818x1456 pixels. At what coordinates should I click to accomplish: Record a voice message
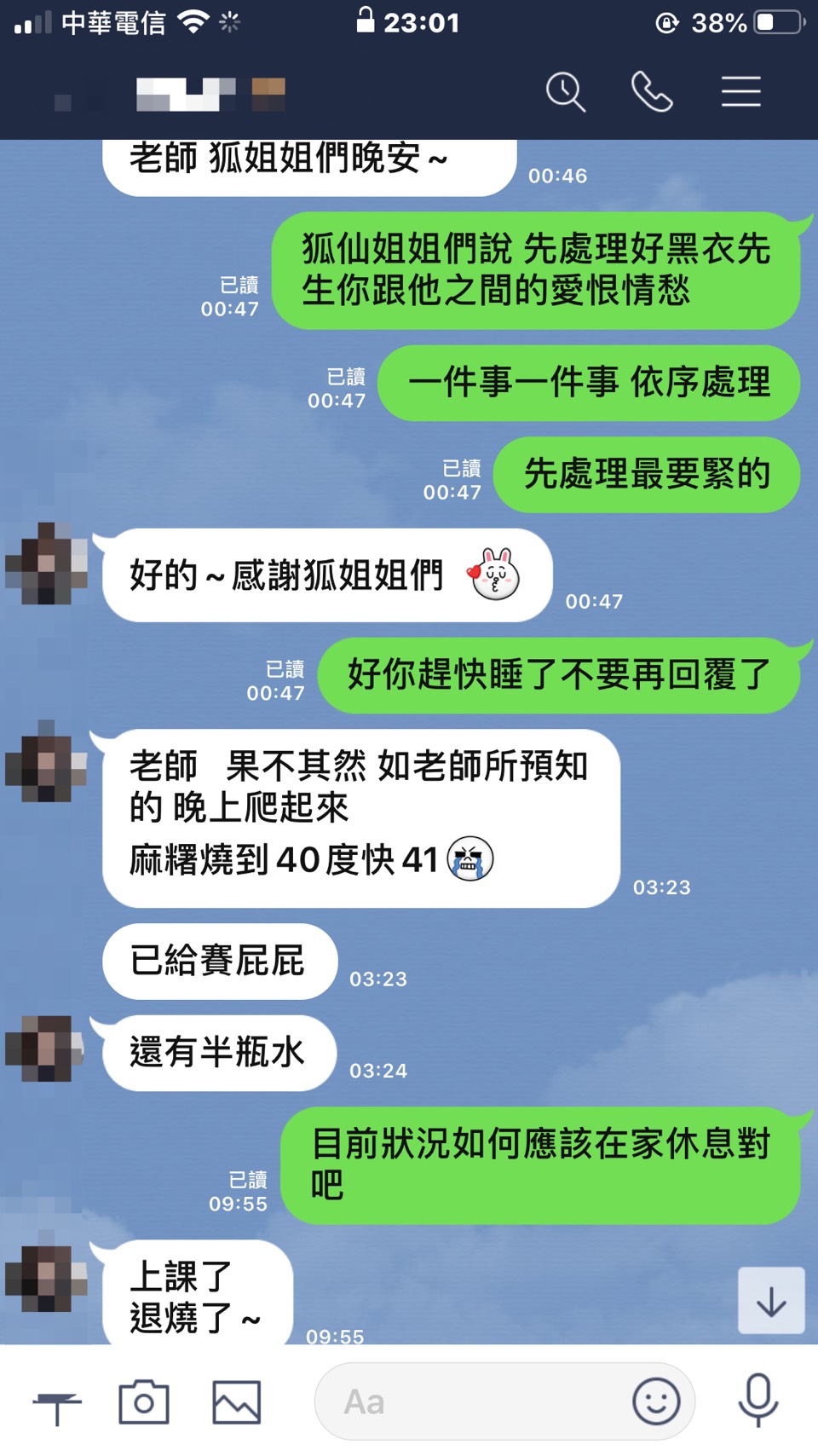tap(758, 1401)
